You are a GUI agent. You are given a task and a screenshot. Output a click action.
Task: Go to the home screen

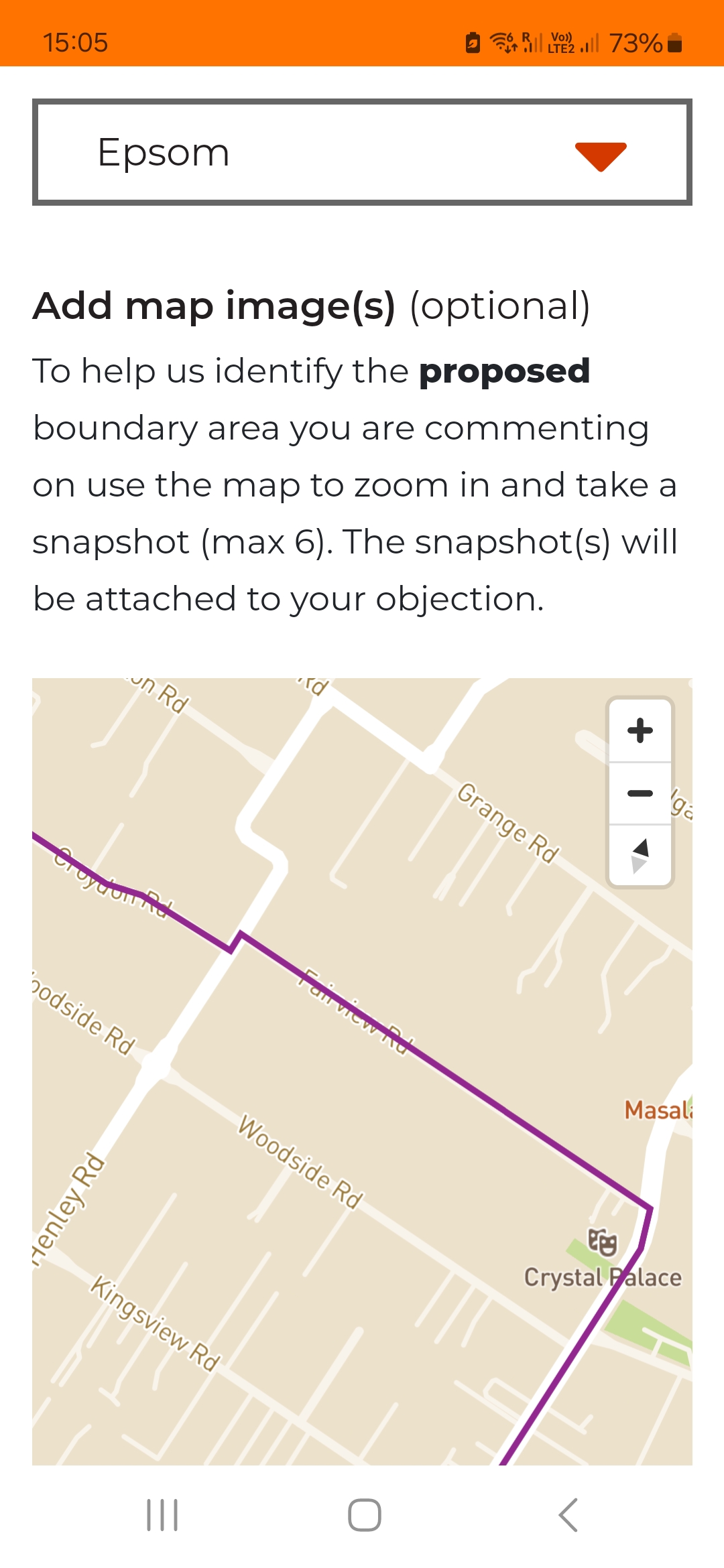365,1515
